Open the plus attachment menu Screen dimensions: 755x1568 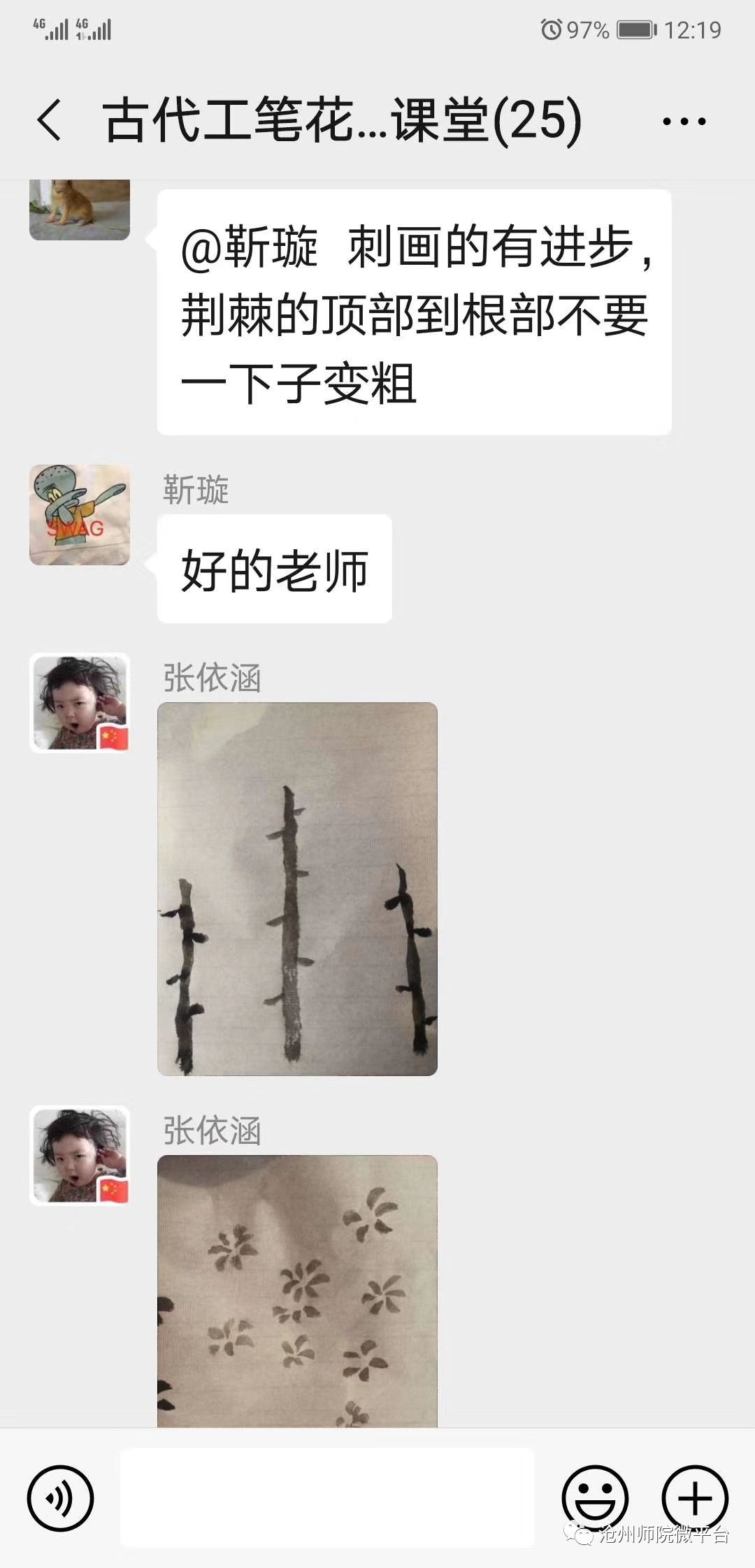[x=695, y=1498]
